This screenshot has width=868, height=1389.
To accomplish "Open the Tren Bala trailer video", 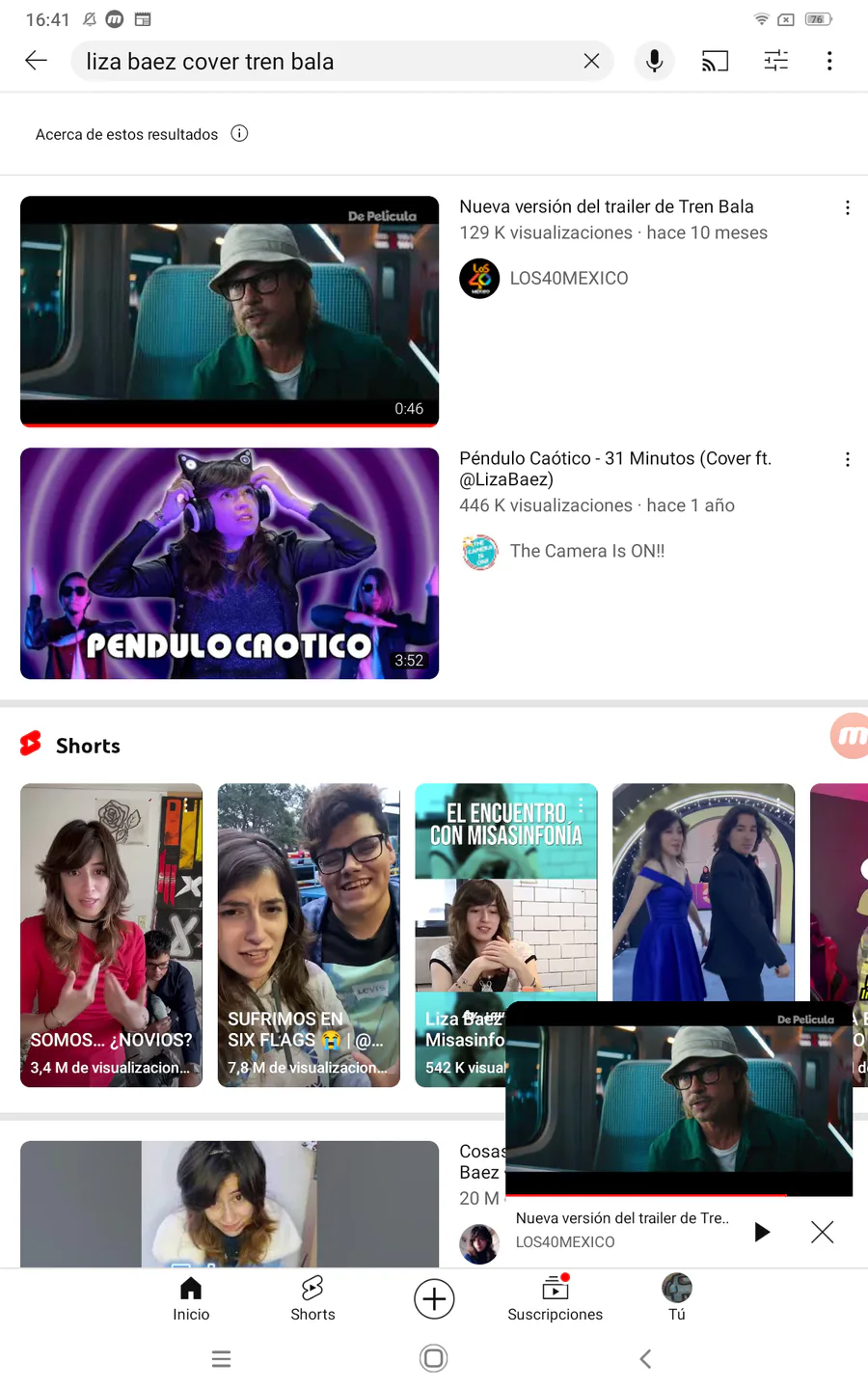I will (x=230, y=311).
